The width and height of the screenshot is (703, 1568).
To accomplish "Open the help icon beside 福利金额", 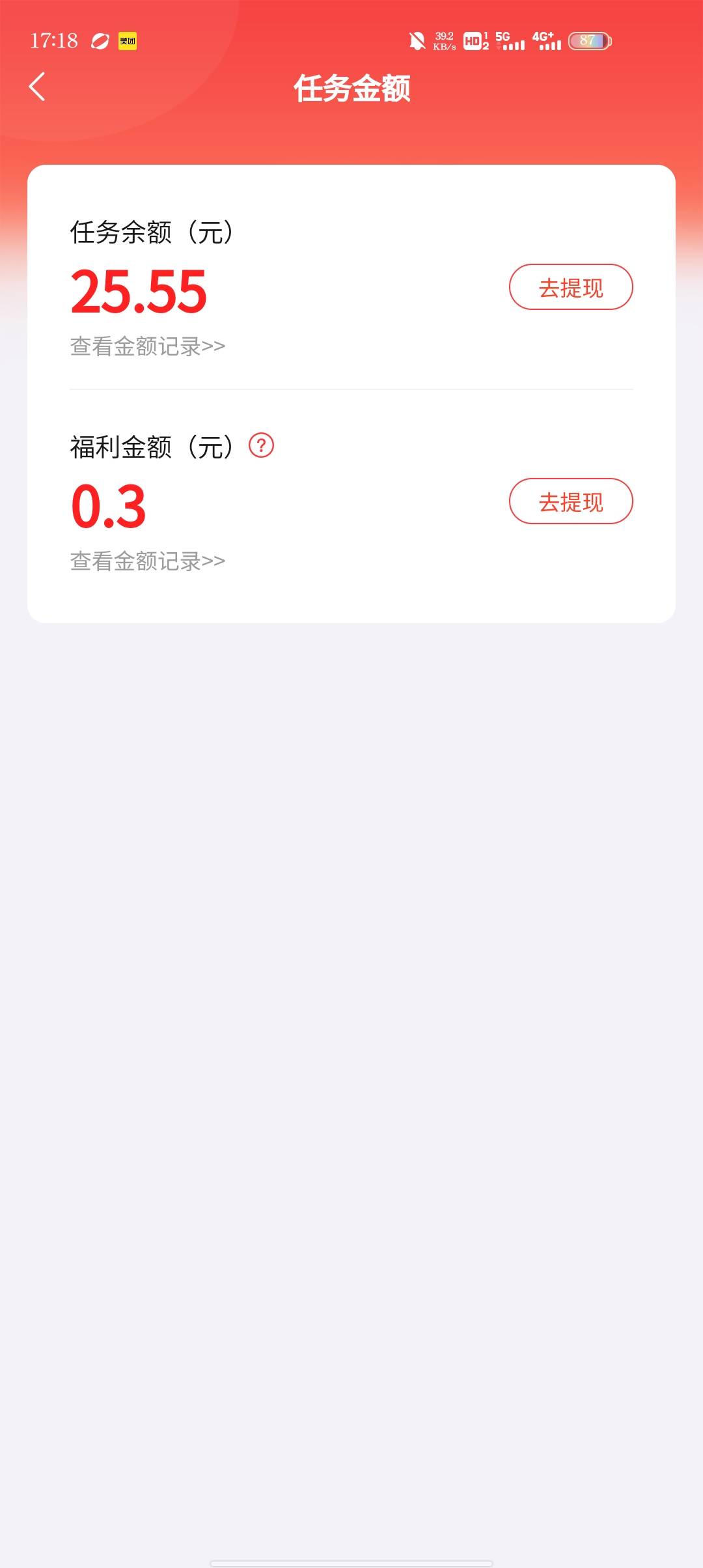I will [x=262, y=446].
